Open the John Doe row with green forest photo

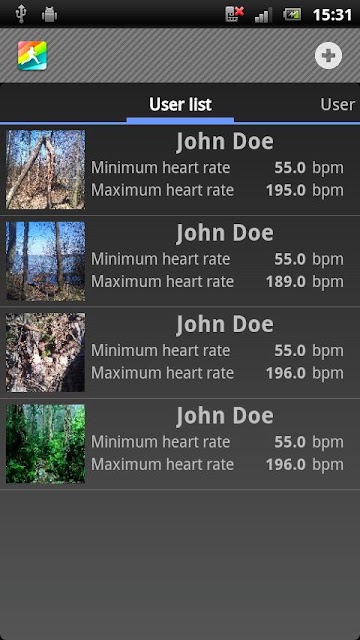(x=180, y=444)
